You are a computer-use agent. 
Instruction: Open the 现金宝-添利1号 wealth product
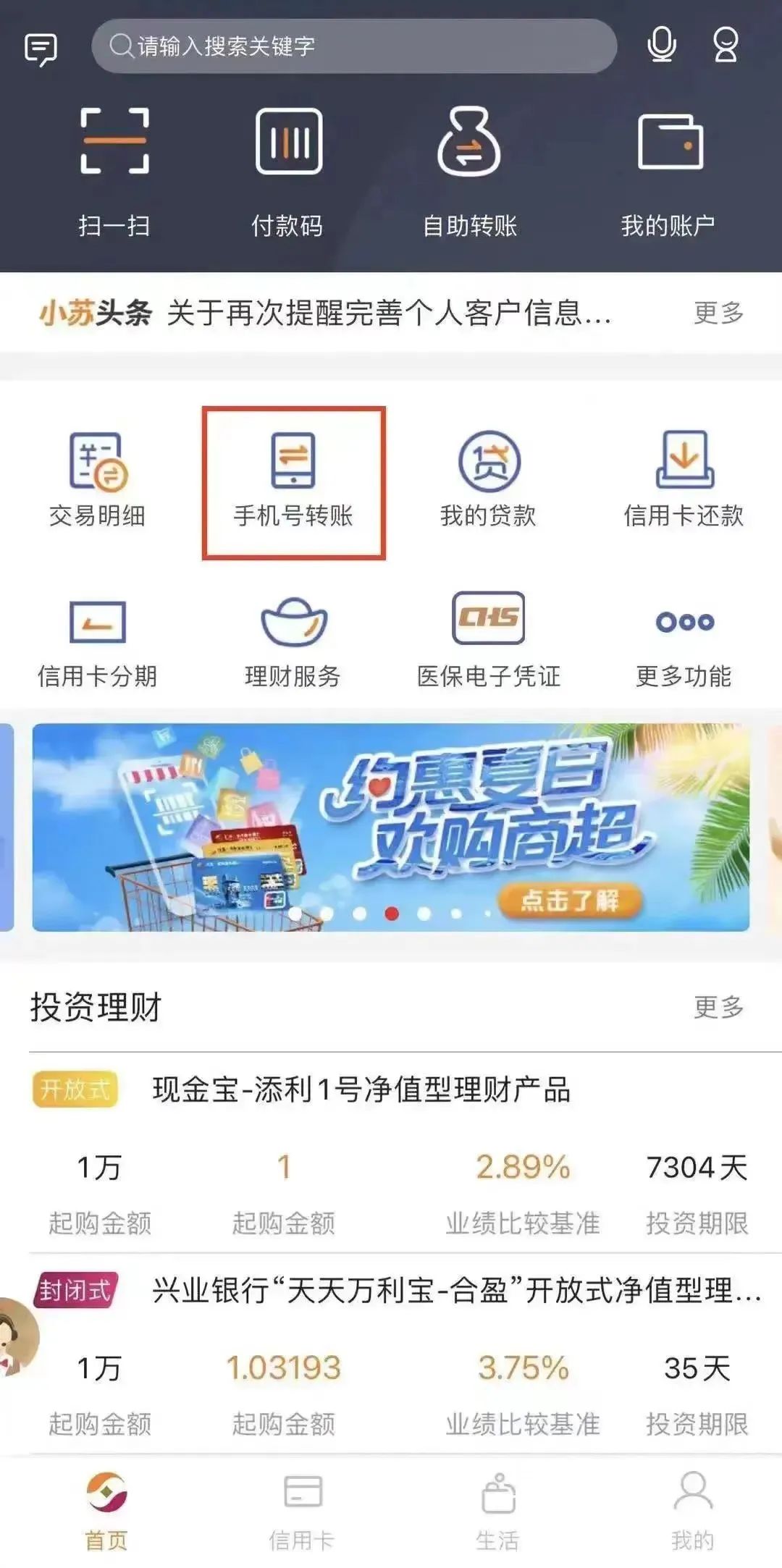(x=361, y=1089)
